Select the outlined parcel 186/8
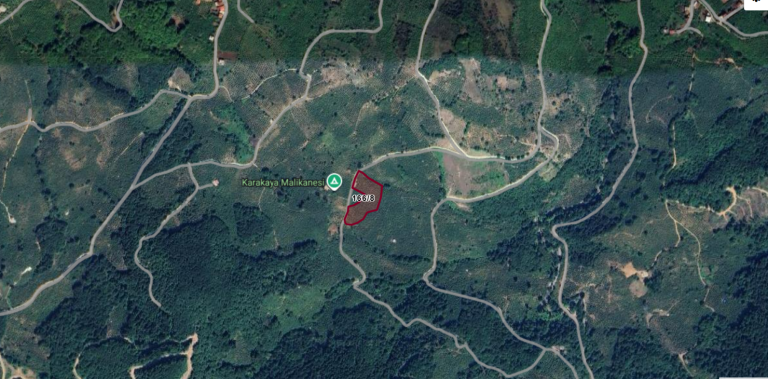This screenshot has width=768, height=379. pyautogui.click(x=363, y=198)
